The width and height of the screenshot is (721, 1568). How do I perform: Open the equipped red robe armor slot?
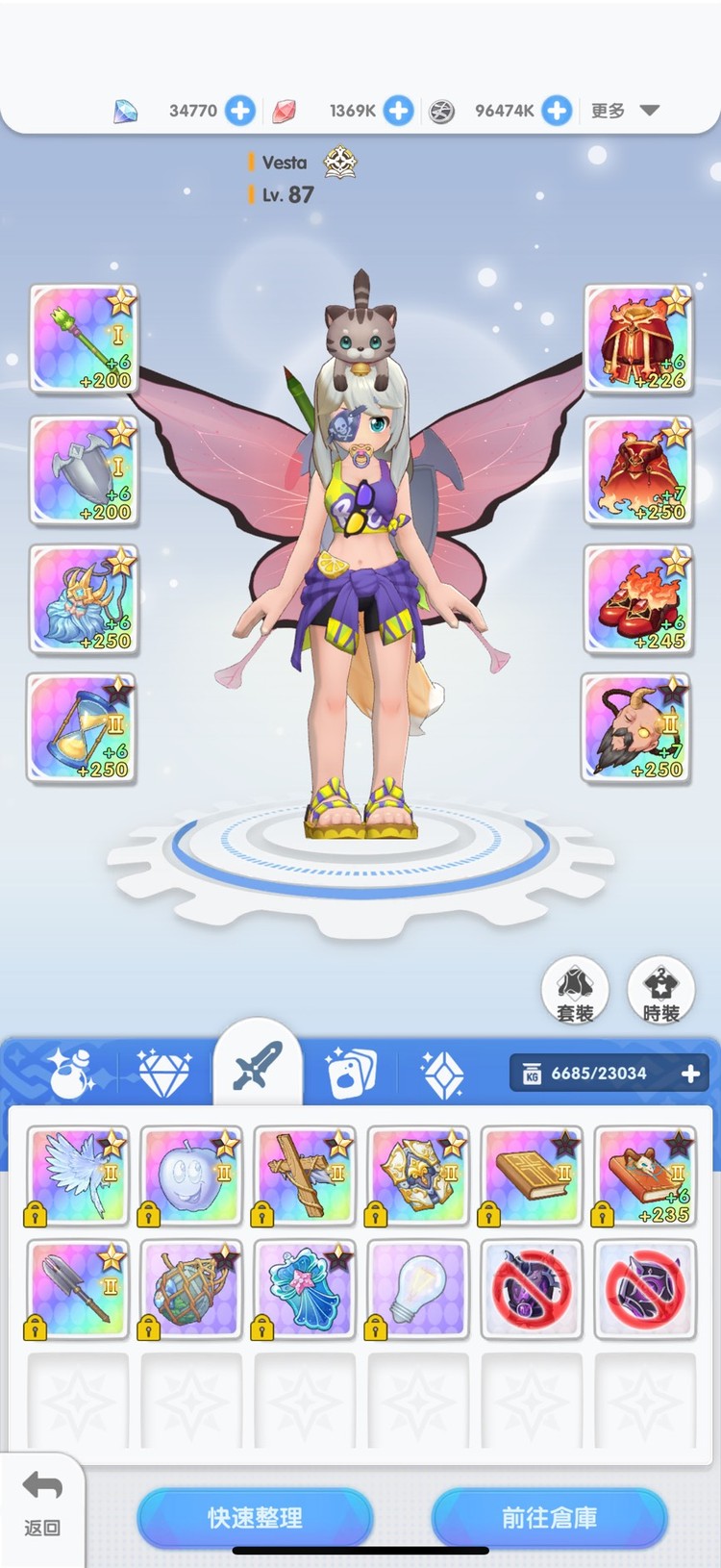[x=638, y=339]
